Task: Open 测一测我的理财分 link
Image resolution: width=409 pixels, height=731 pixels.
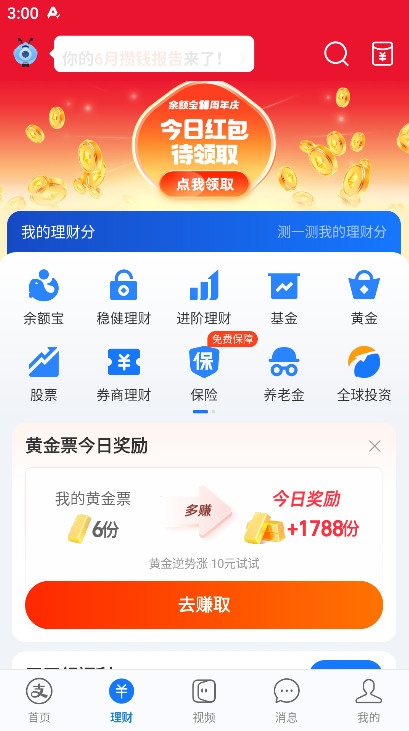Action: 332,232
